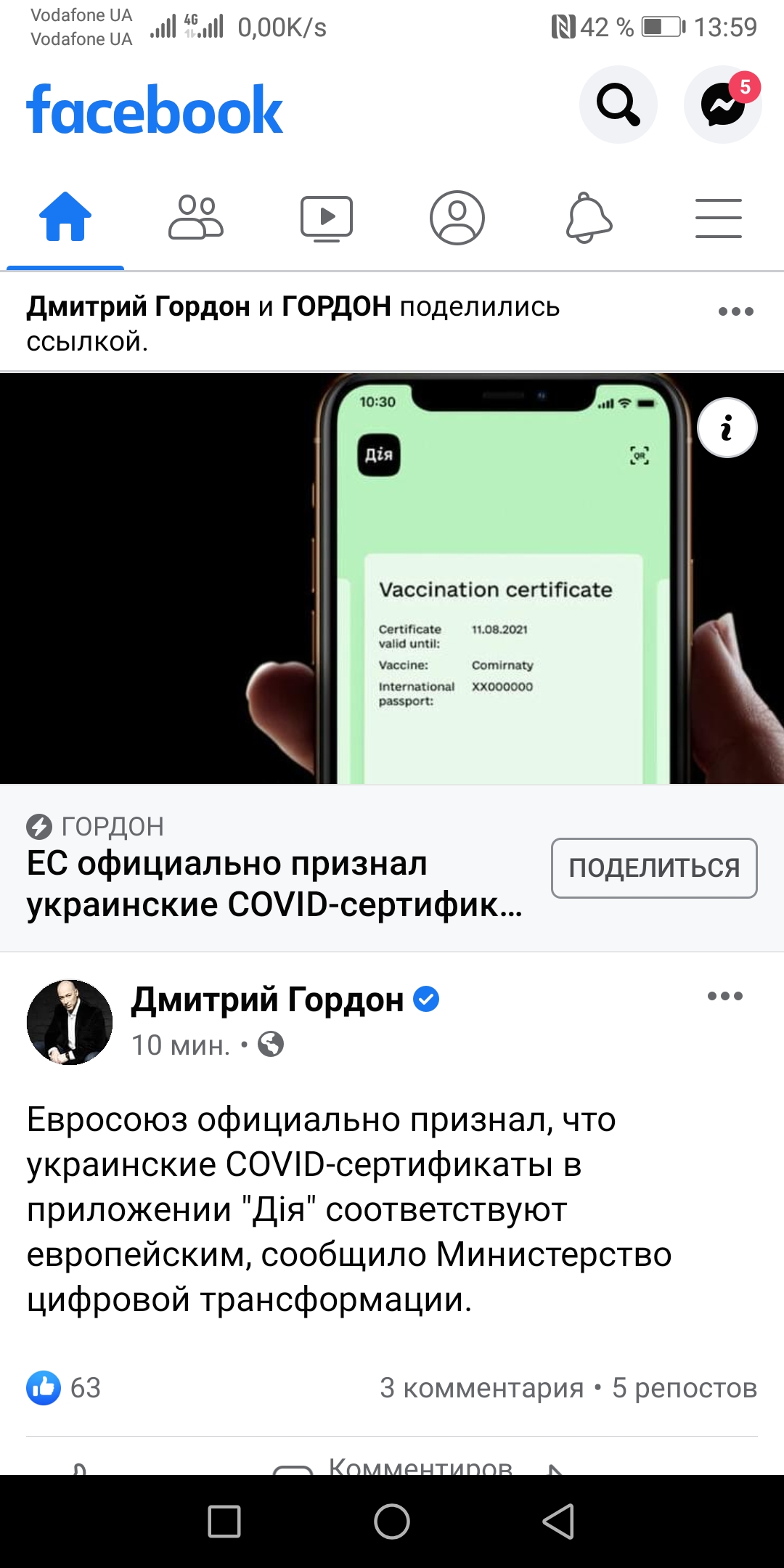Open Дмитрий Гордон's profile picture
This screenshot has height=1568, width=784.
pos(70,1022)
